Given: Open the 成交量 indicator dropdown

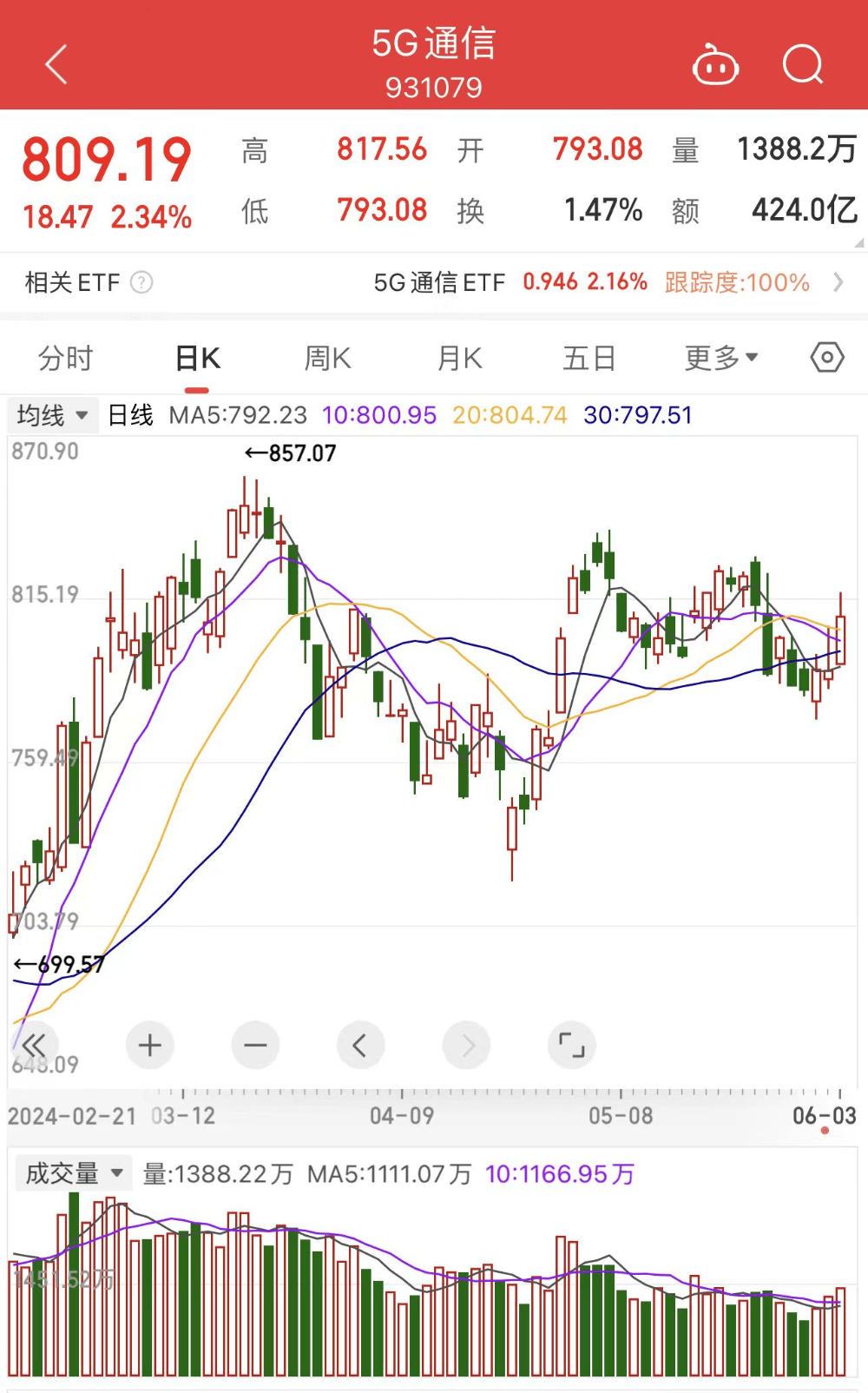Looking at the screenshot, I should (74, 1174).
